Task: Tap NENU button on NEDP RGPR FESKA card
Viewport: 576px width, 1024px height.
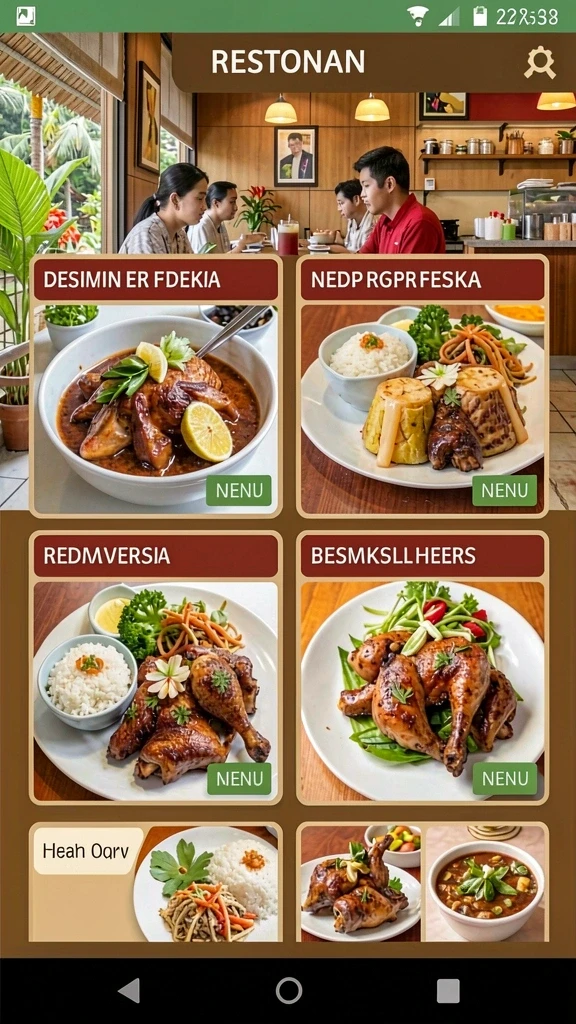Action: [x=504, y=490]
